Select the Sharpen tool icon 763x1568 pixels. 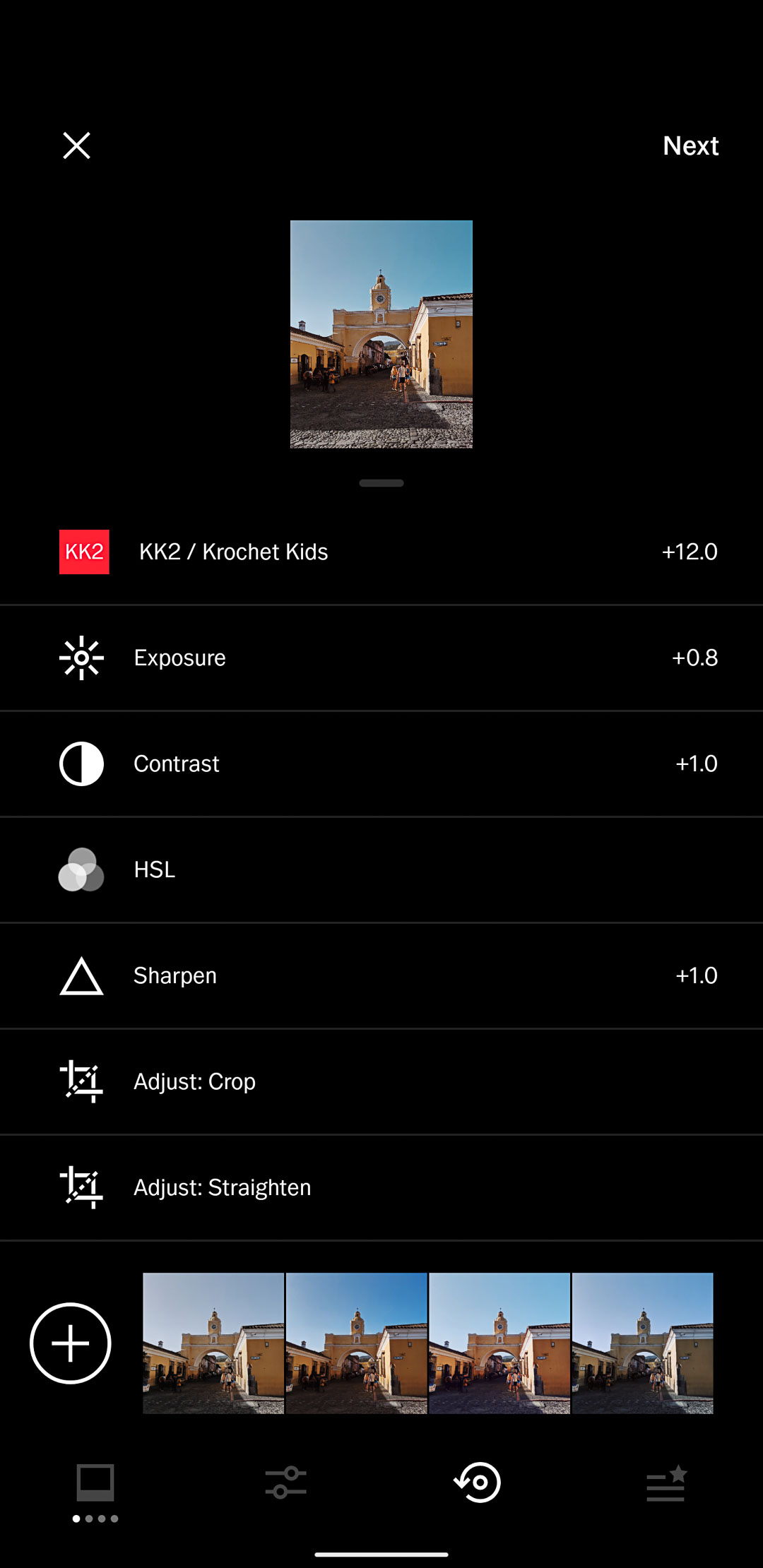(x=81, y=975)
